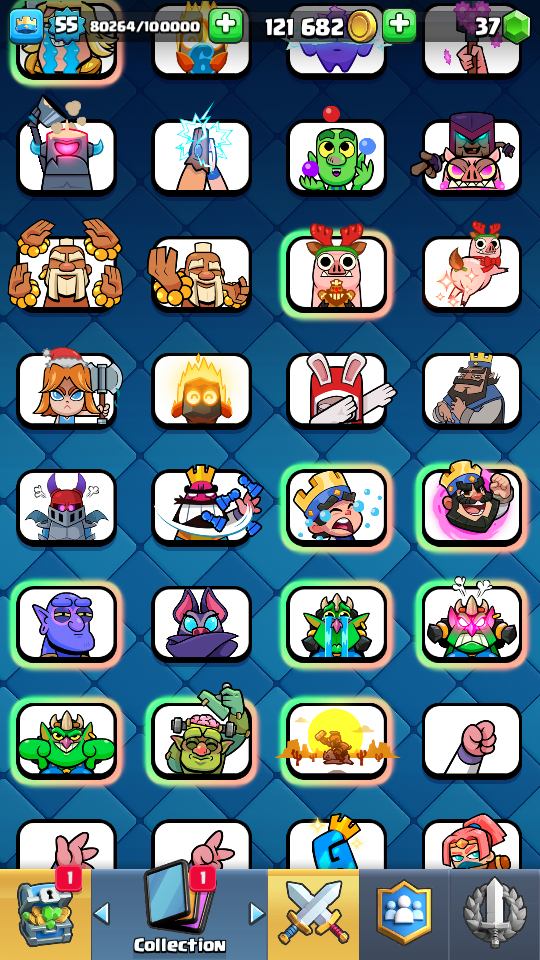Pick the desert sunset emote
This screenshot has height=960, width=540.
coord(337,739)
